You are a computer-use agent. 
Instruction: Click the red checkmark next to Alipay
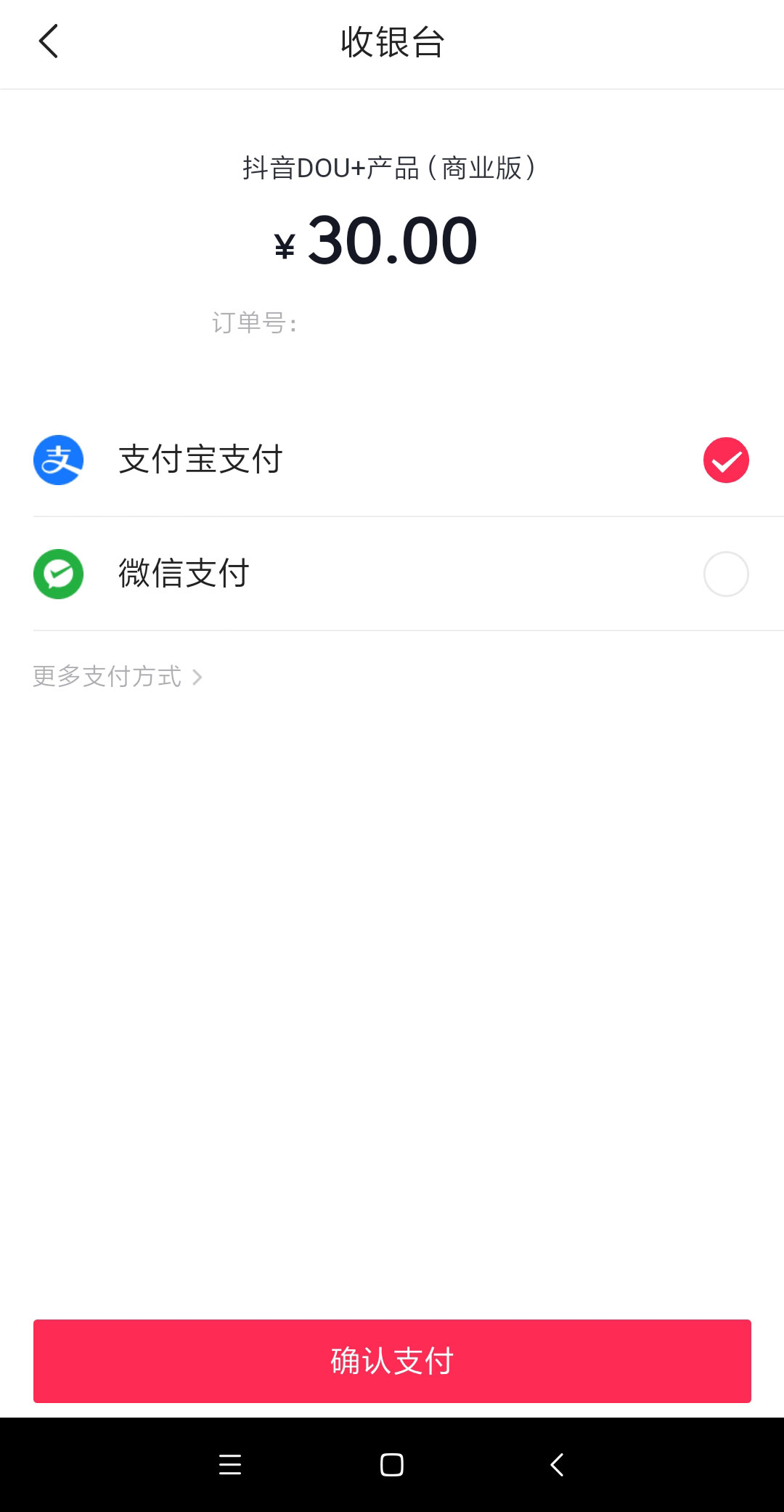click(725, 459)
